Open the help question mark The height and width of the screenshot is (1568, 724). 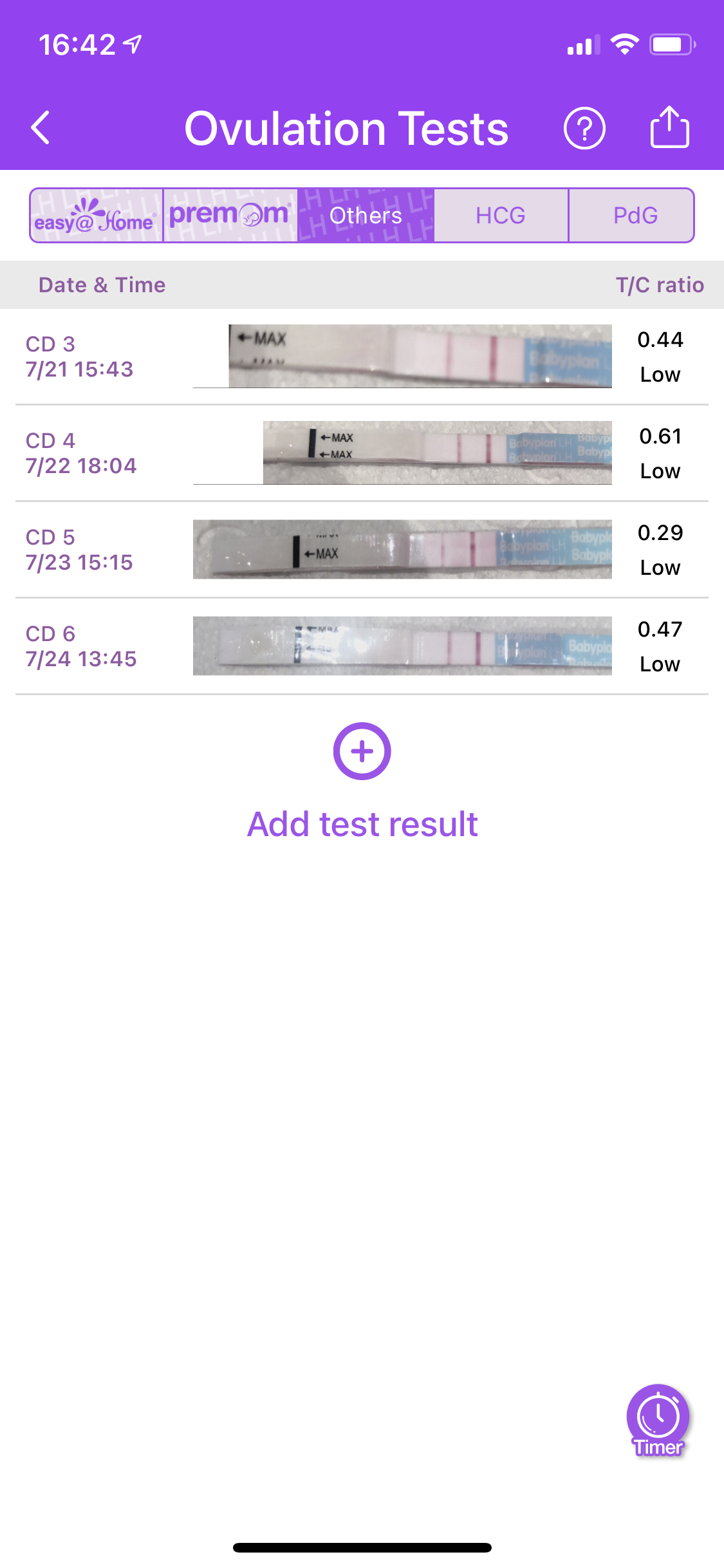[584, 128]
